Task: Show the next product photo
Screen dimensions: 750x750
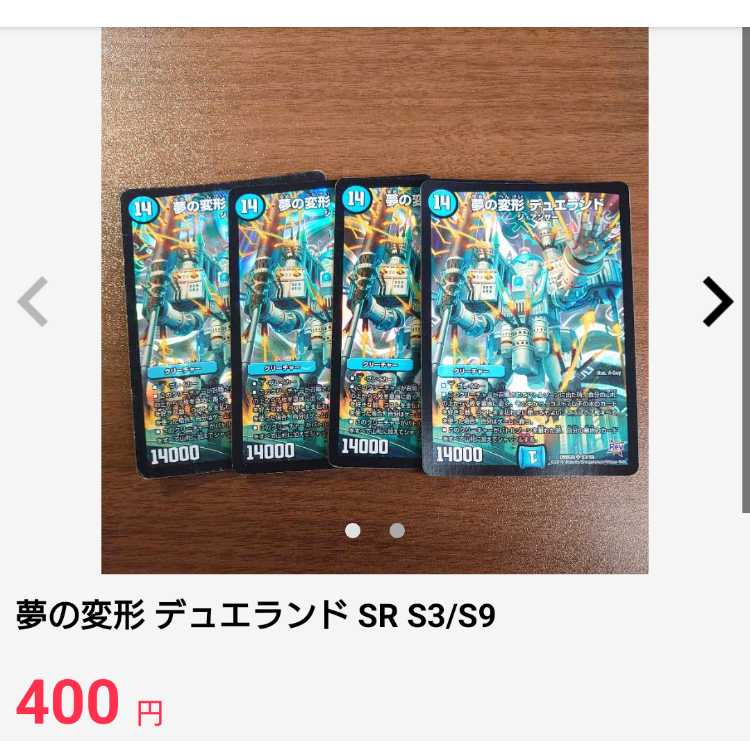Action: pos(716,302)
